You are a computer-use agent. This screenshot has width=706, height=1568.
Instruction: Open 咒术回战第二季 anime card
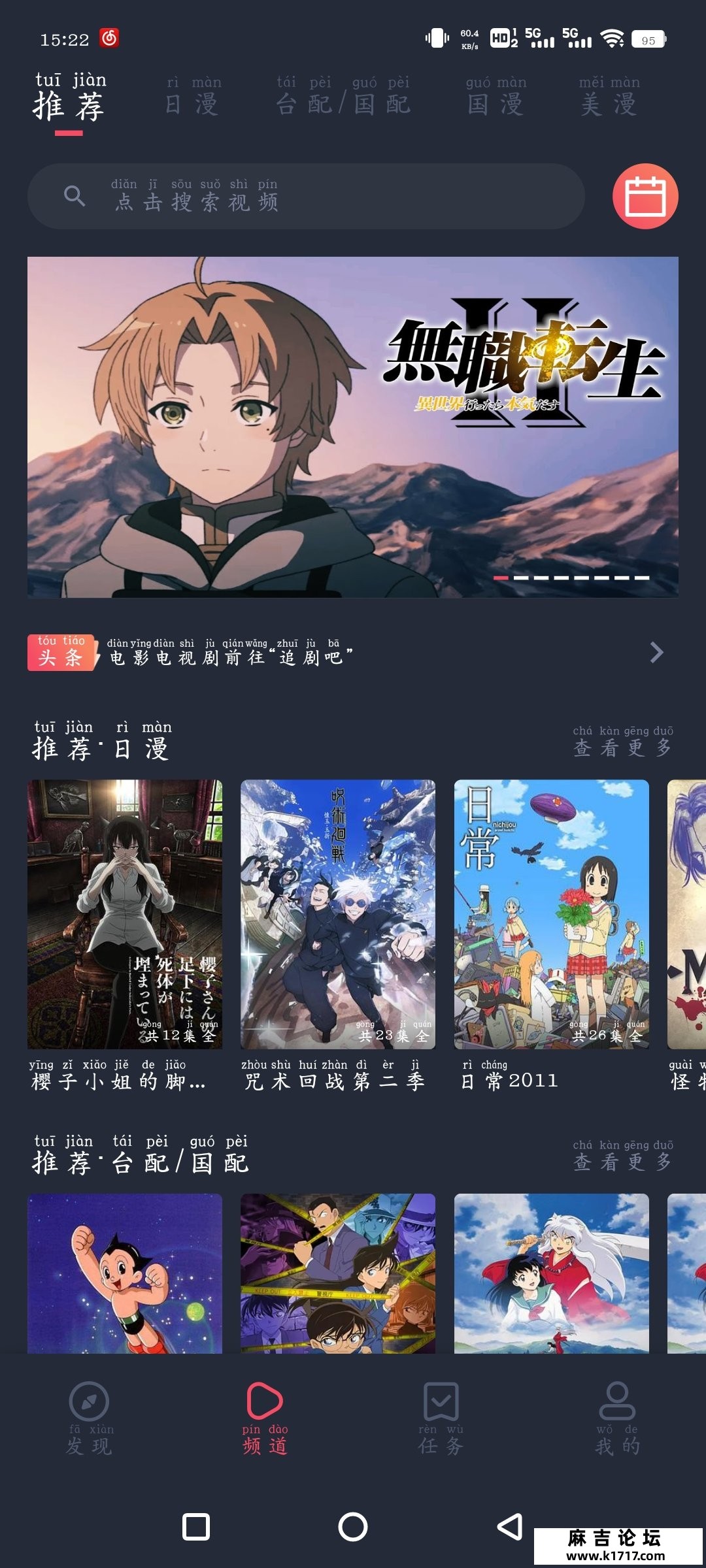point(338,915)
